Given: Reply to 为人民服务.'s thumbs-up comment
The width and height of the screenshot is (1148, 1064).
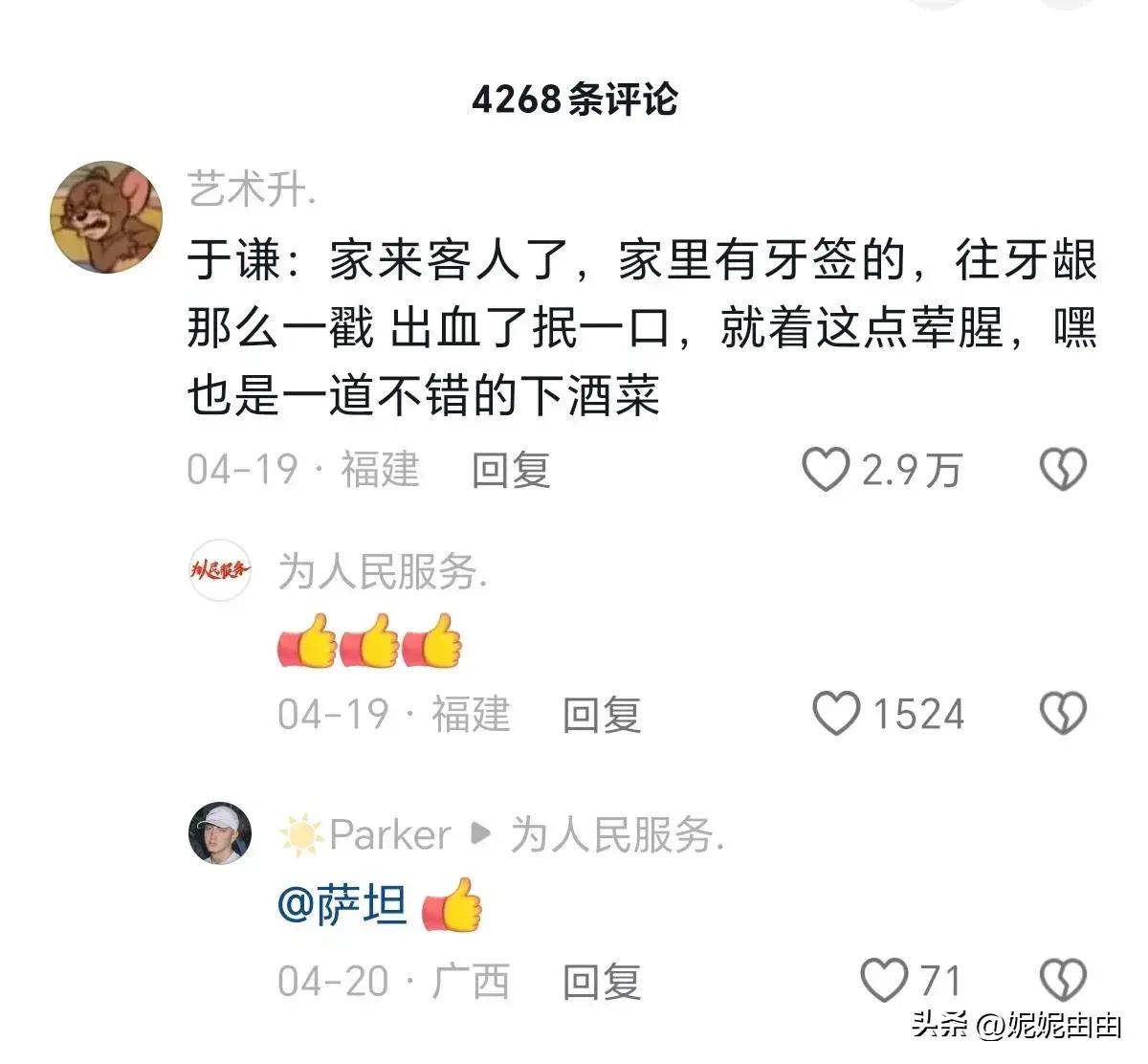Looking at the screenshot, I should [x=602, y=715].
